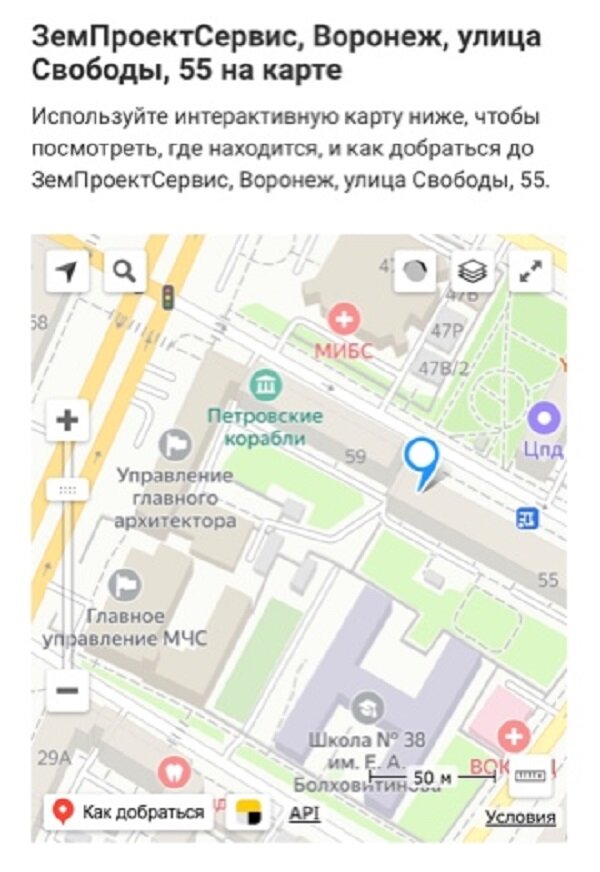Open the map layers selector

point(473,271)
